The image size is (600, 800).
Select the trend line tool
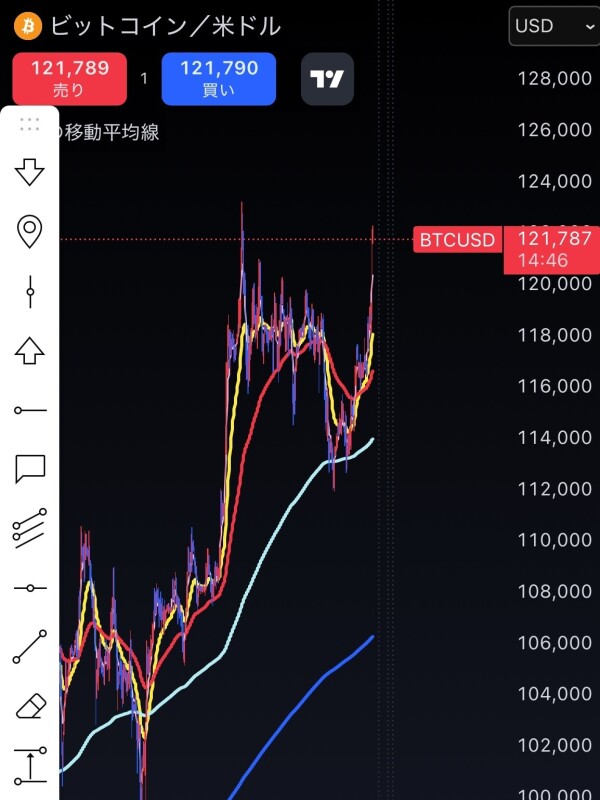click(30, 647)
